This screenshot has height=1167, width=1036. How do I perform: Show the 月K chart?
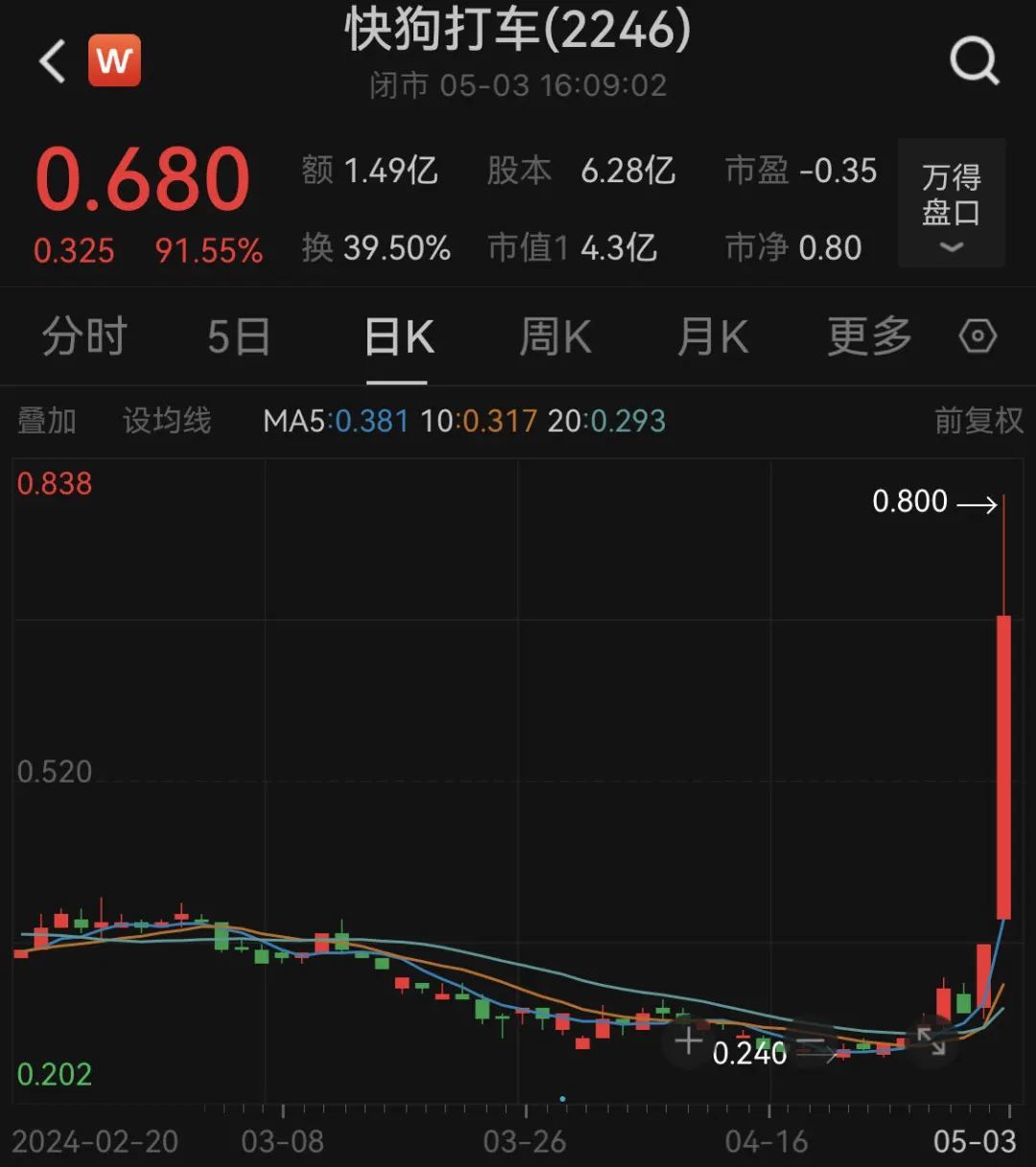click(x=712, y=338)
